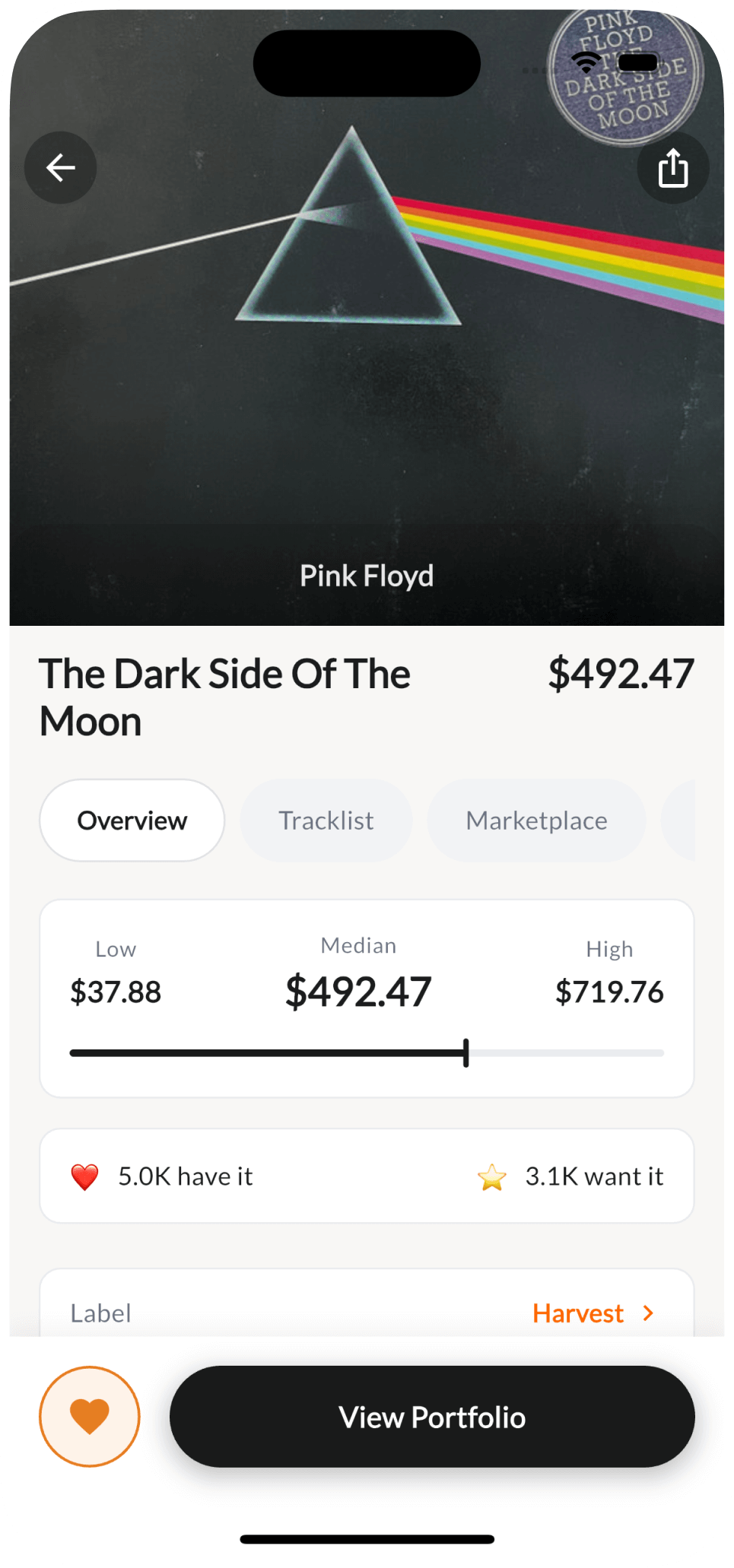
Task: Toggle the favorite heart for this album
Action: (89, 1416)
